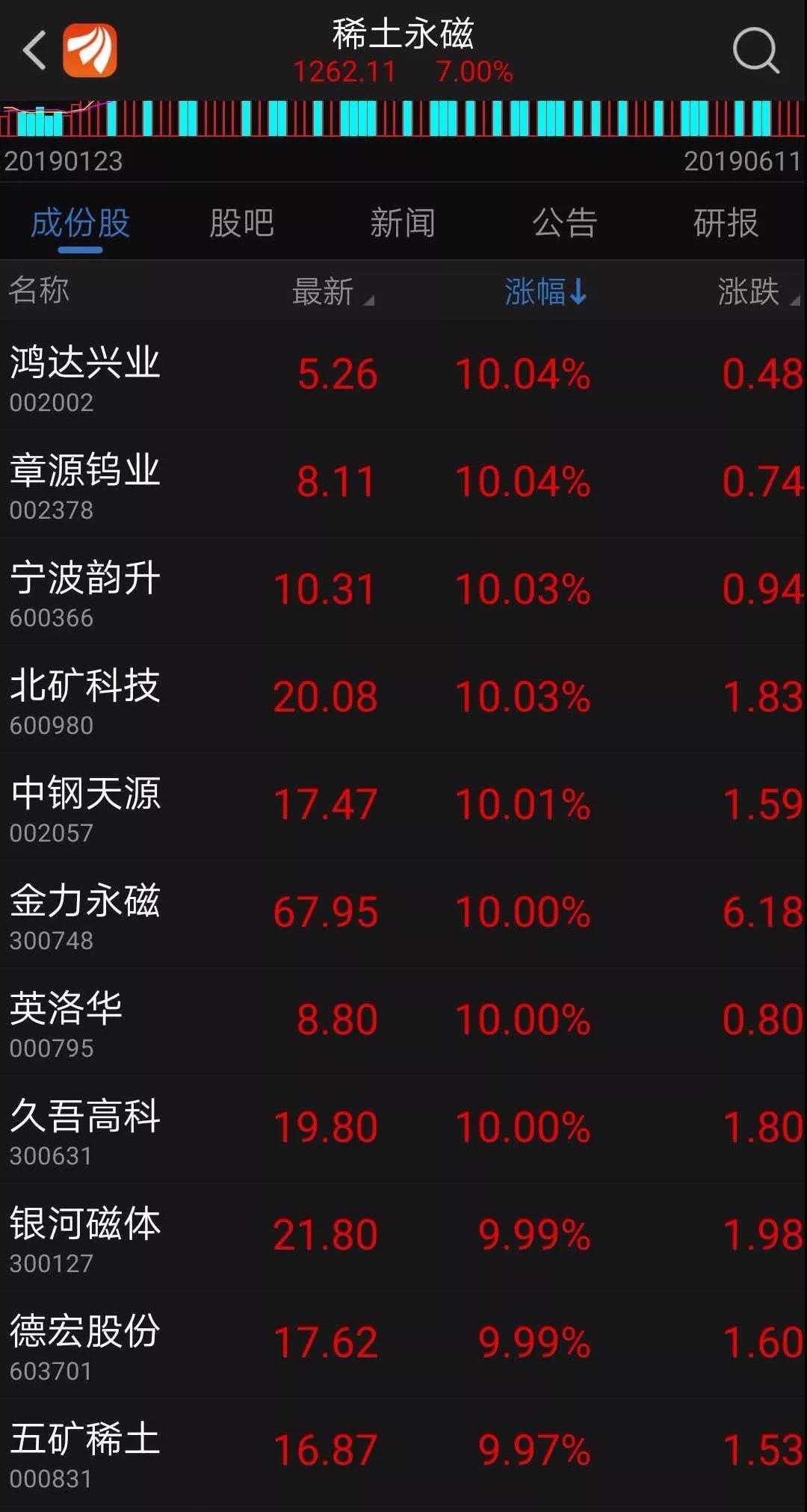Go back using the top-left arrow
Screen dimensions: 807x1512
click(x=34, y=51)
